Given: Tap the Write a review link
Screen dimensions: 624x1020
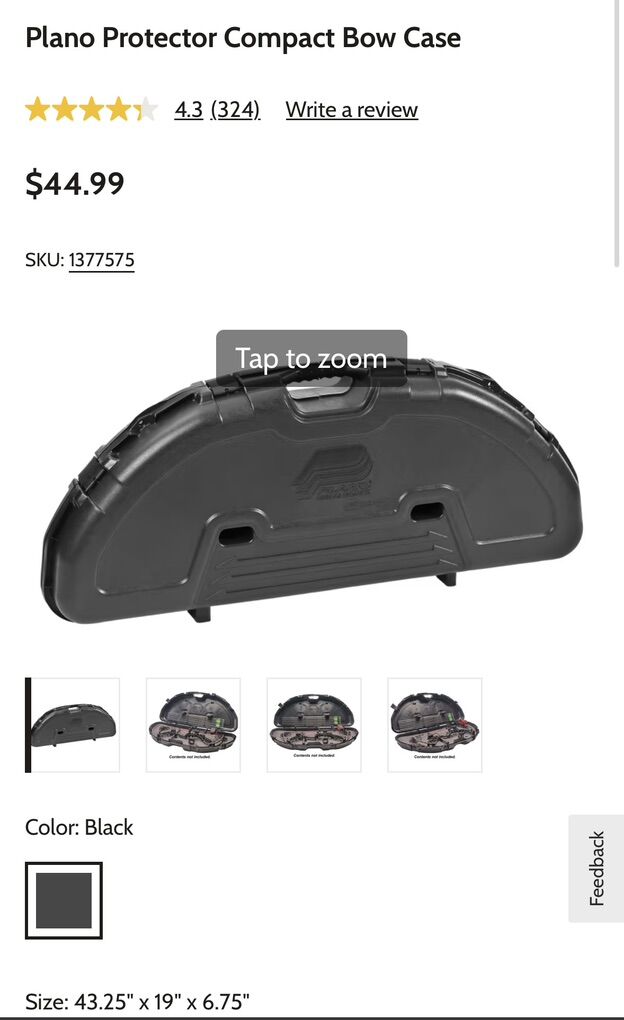Looking at the screenshot, I should (x=351, y=110).
